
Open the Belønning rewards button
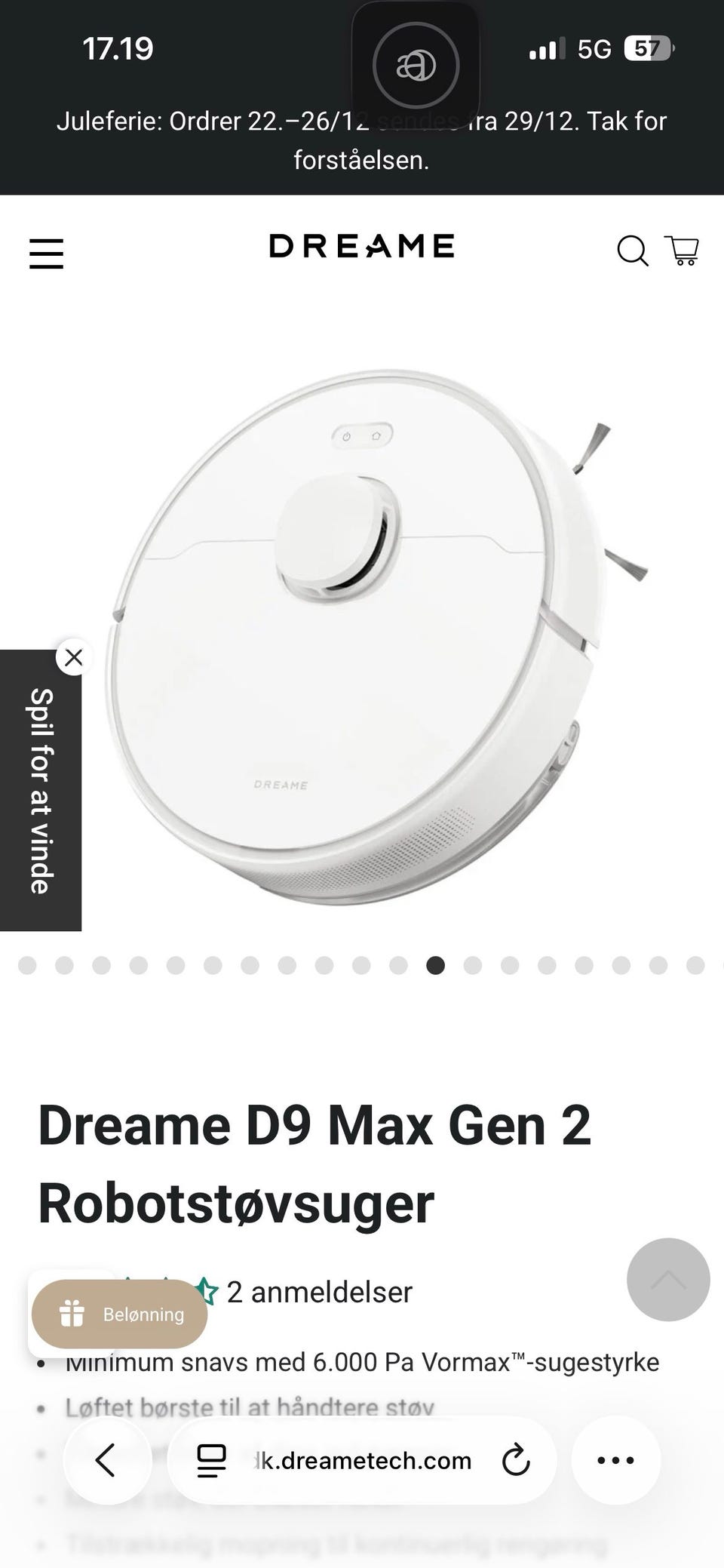coord(119,1314)
